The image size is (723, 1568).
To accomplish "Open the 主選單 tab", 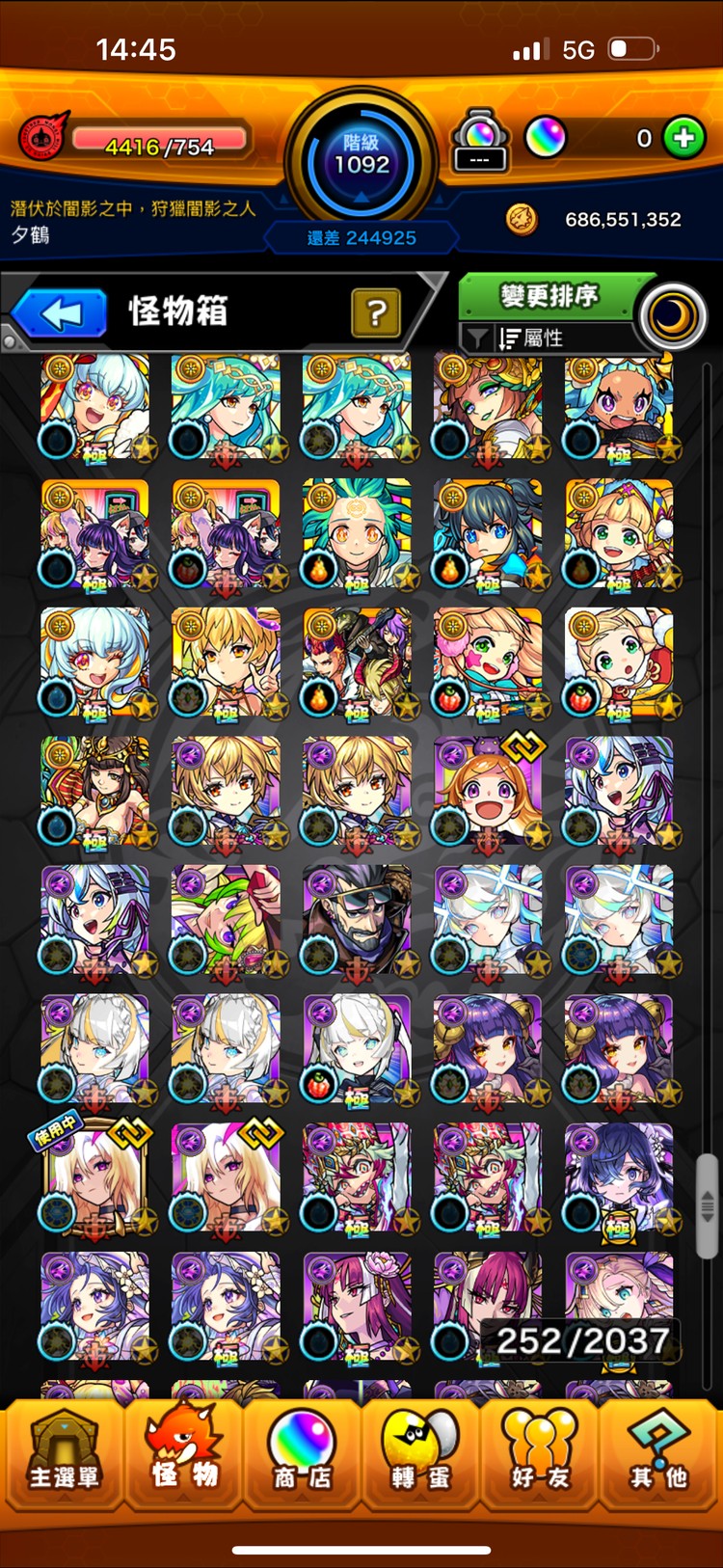I will tap(64, 1455).
